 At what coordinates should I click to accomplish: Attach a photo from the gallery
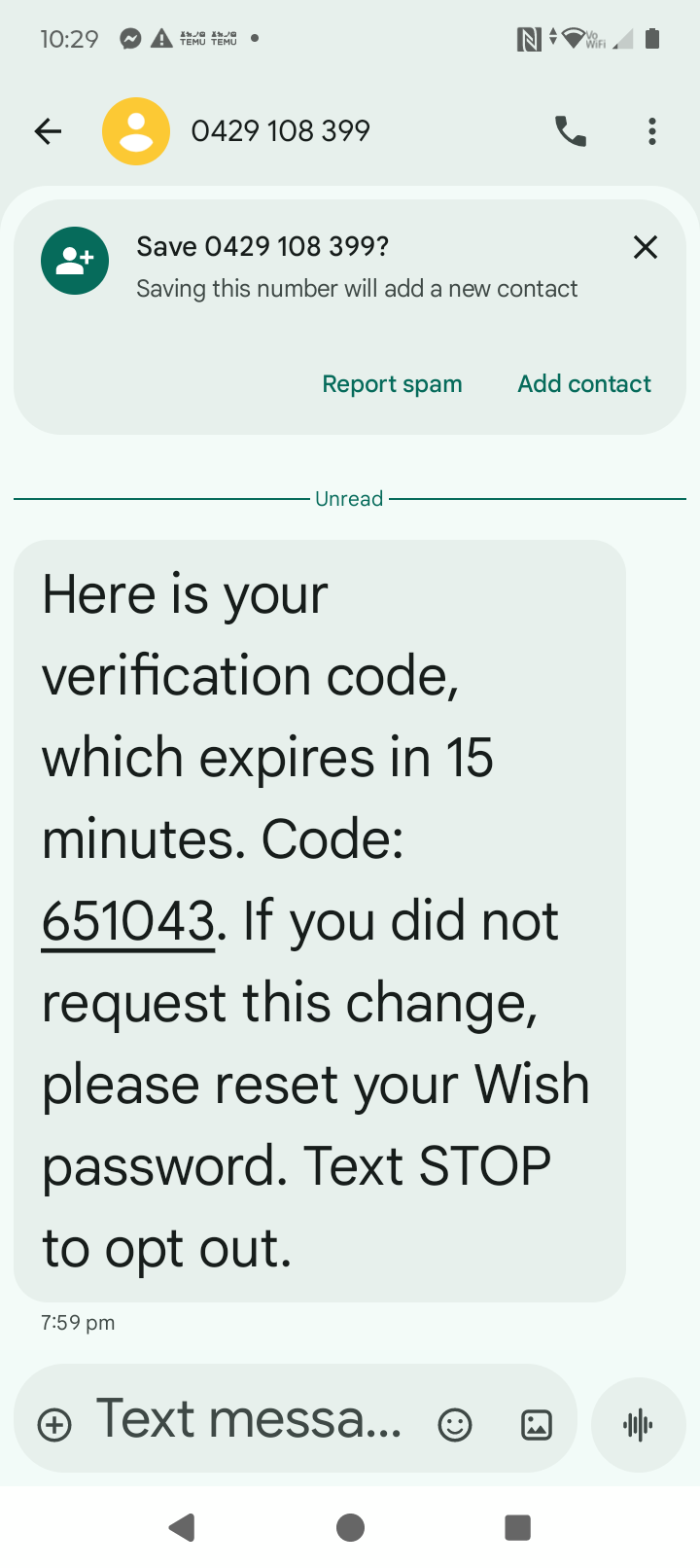click(537, 1425)
